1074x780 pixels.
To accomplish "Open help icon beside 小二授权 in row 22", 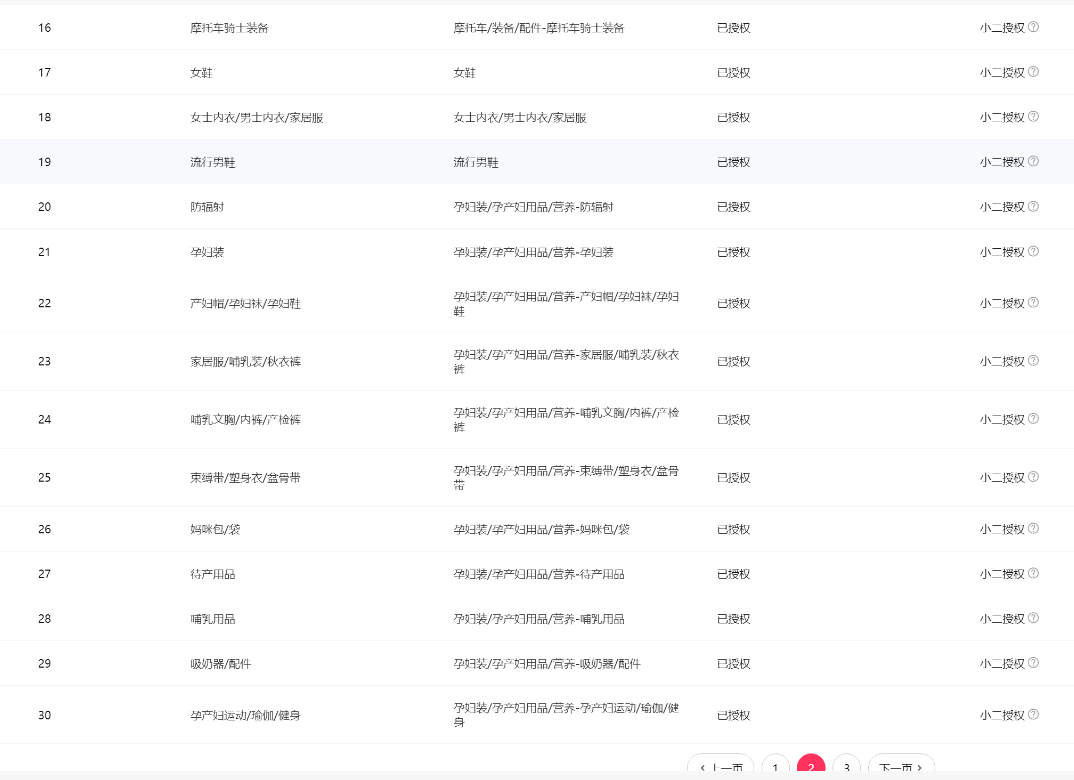I will (x=1033, y=302).
